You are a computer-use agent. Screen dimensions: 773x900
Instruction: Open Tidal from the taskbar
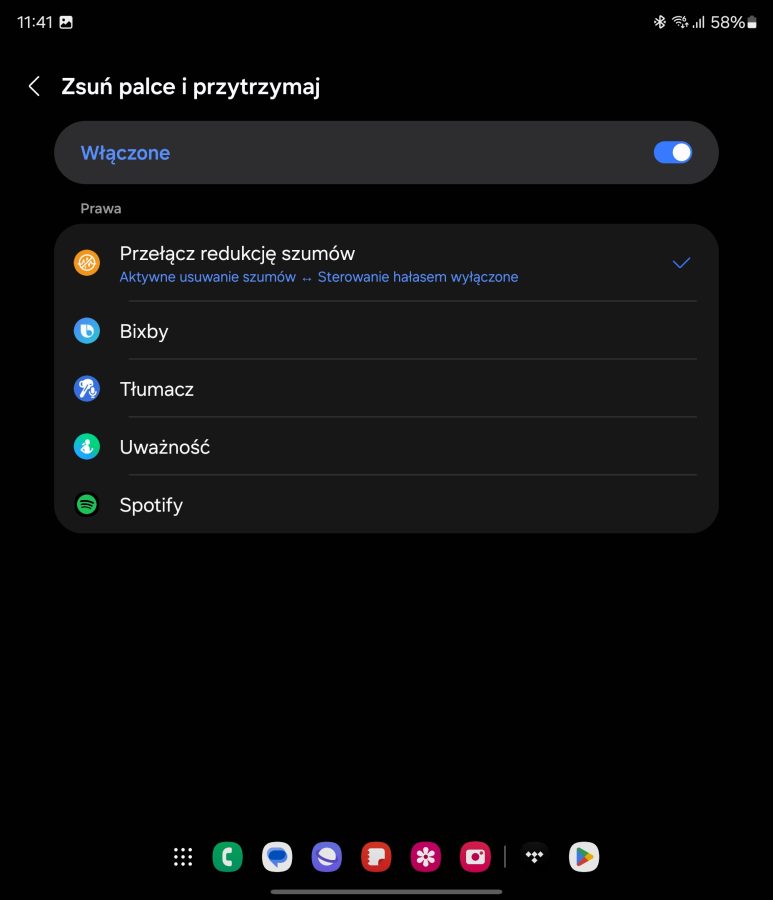(x=535, y=857)
